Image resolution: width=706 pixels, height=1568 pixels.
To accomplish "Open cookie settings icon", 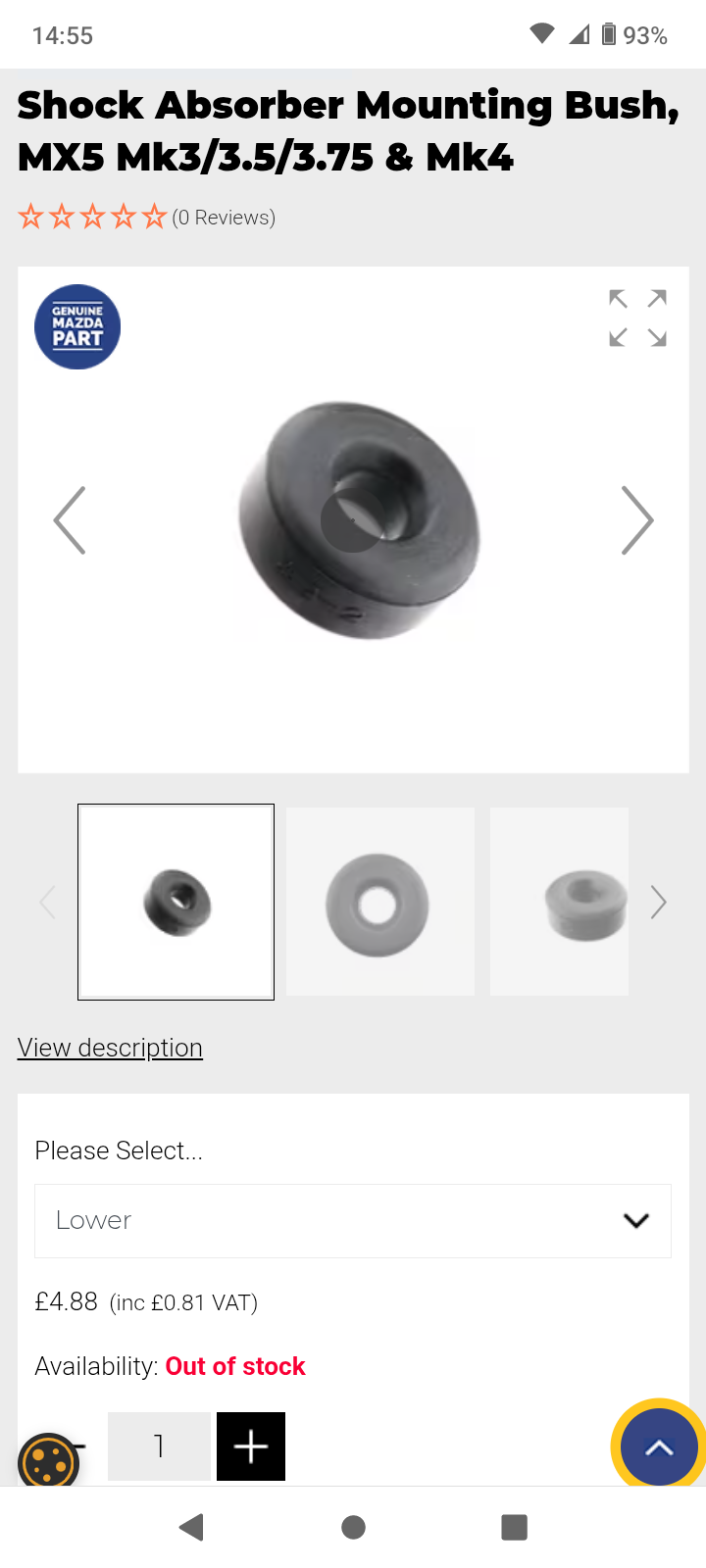I will click(x=48, y=1462).
